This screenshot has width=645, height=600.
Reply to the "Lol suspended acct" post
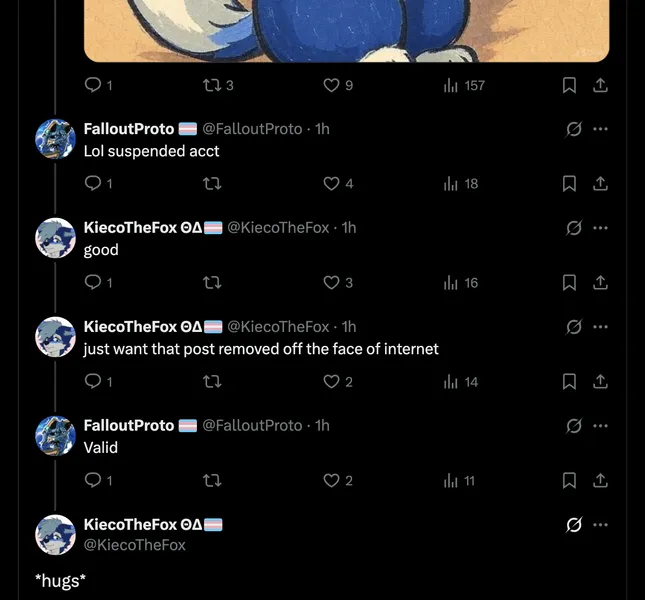(93, 184)
